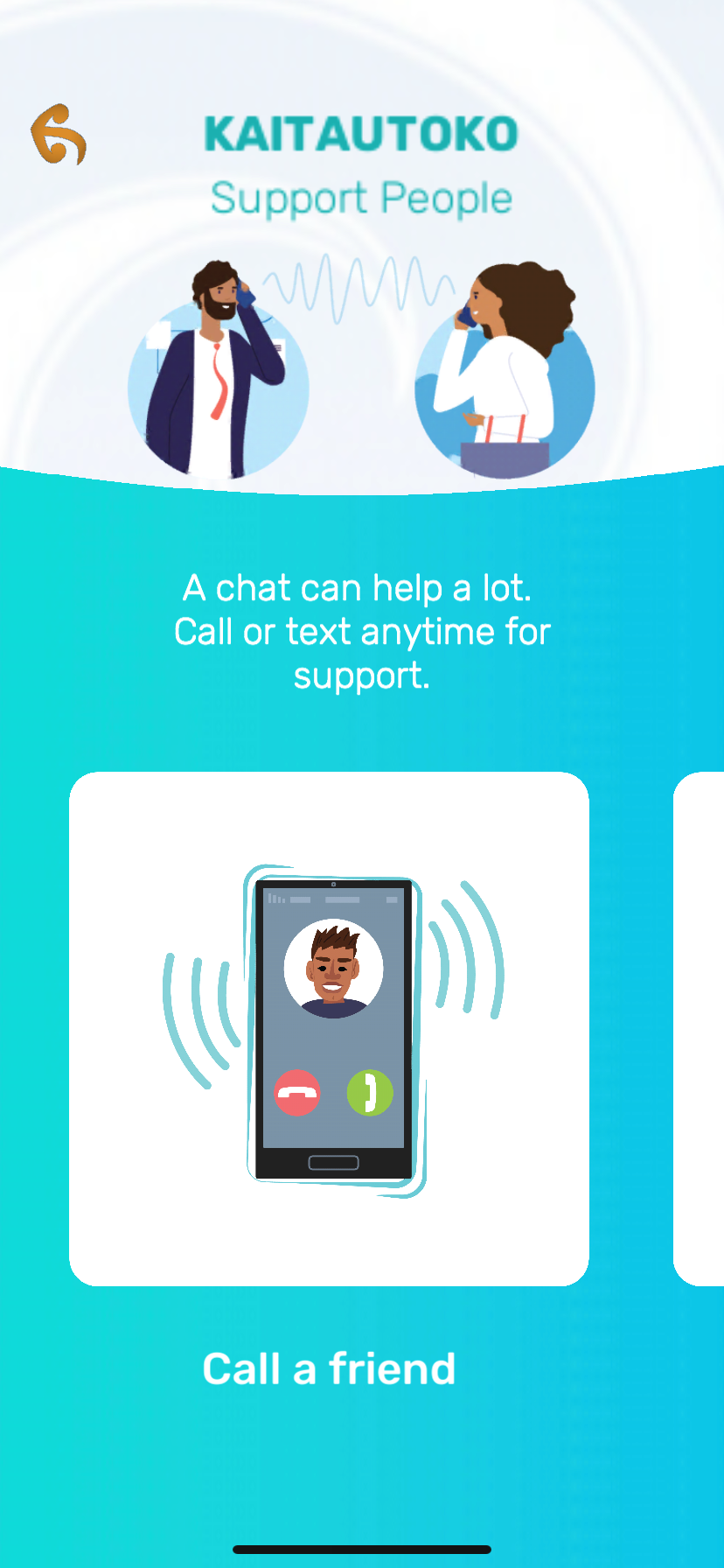This screenshot has width=724, height=1568.
Task: Open the Call a friend card
Action: [x=329, y=1029]
